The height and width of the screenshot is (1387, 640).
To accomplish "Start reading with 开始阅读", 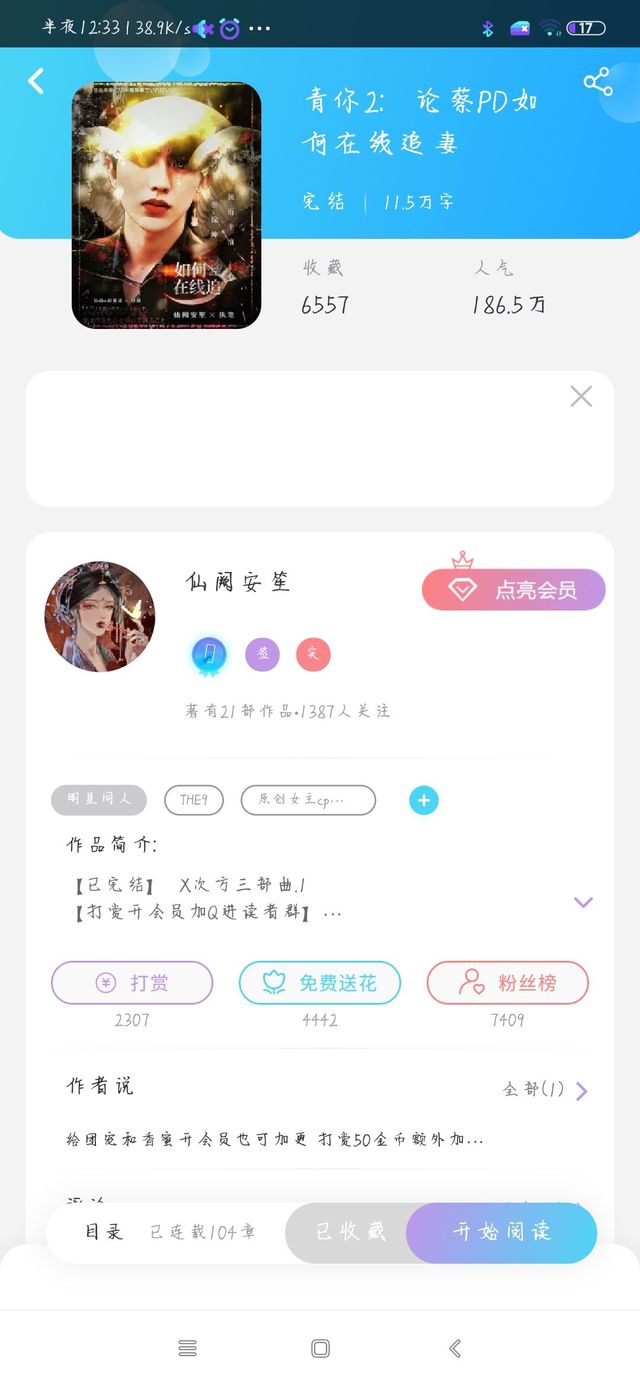I will tap(502, 1232).
